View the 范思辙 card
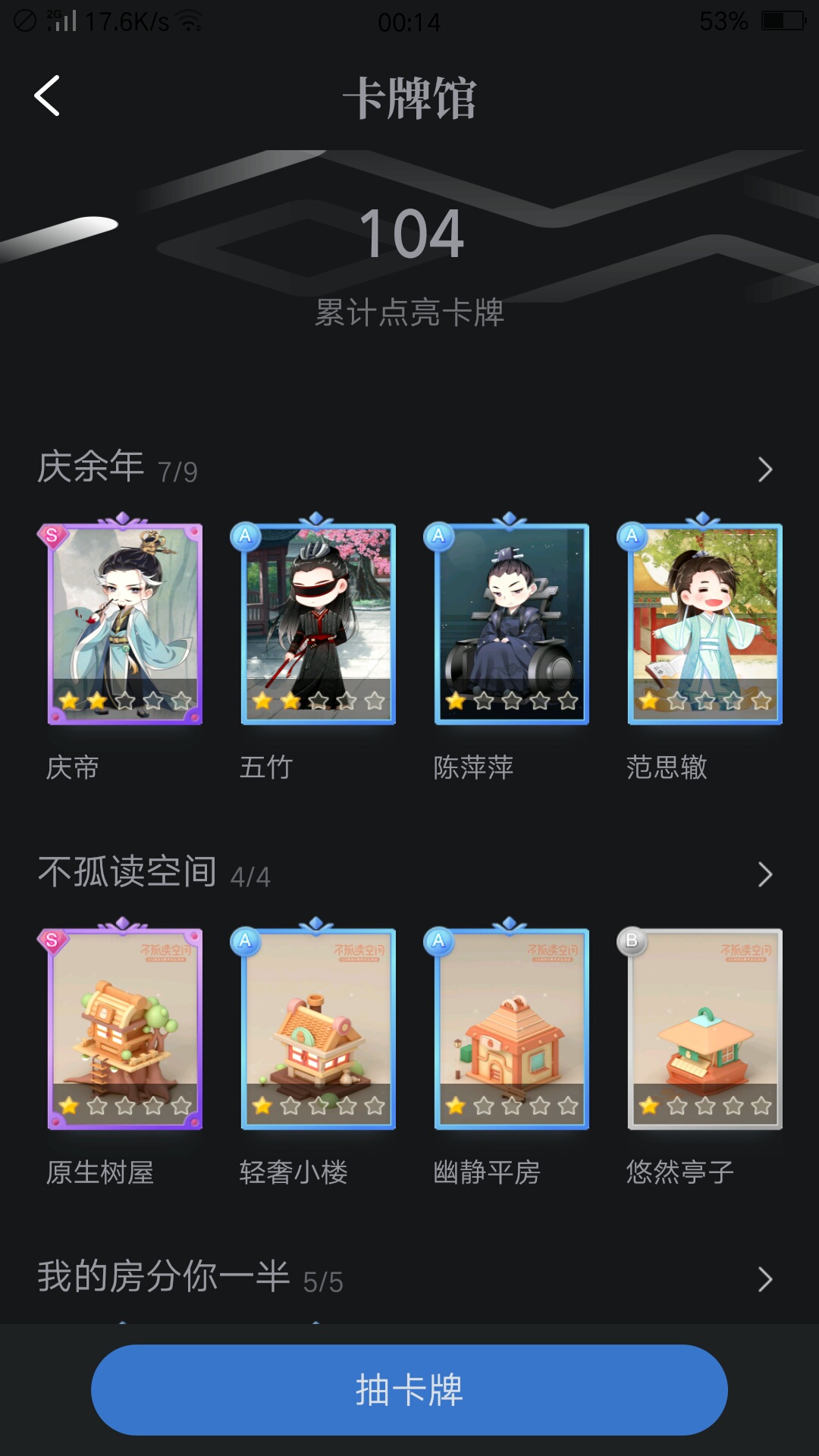This screenshot has height=1456, width=819. pos(705,623)
